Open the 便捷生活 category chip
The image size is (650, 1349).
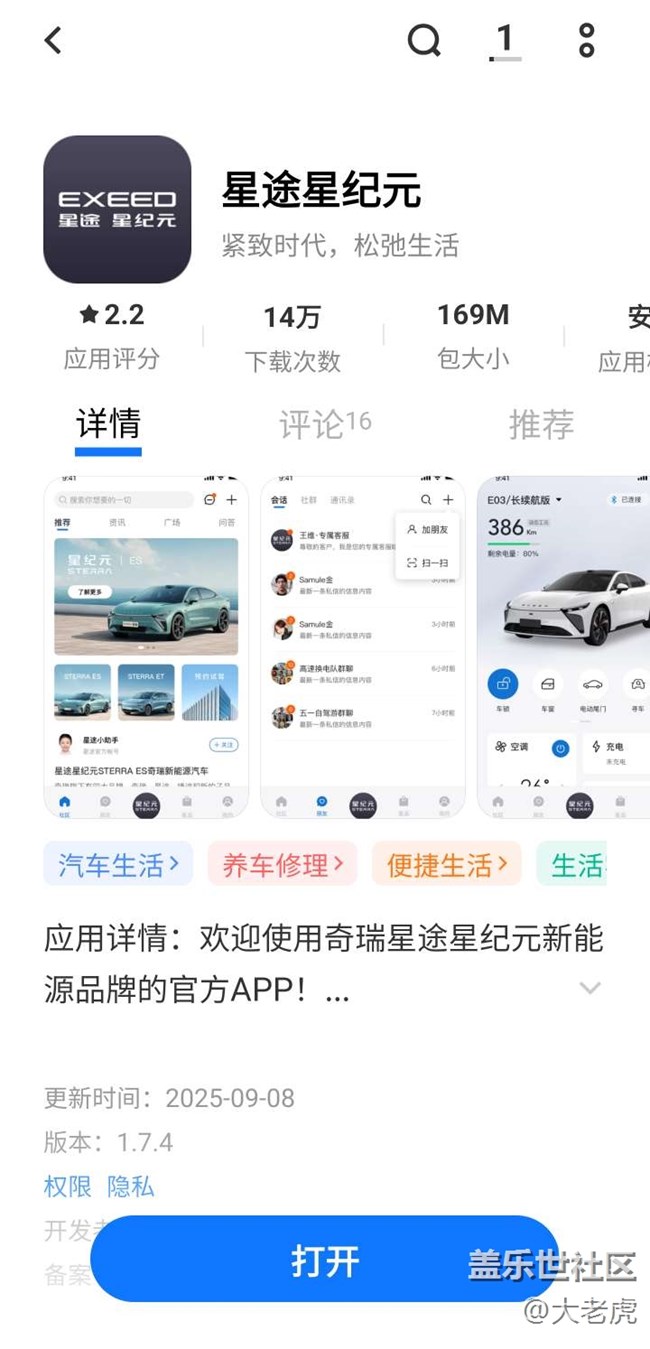(447, 864)
